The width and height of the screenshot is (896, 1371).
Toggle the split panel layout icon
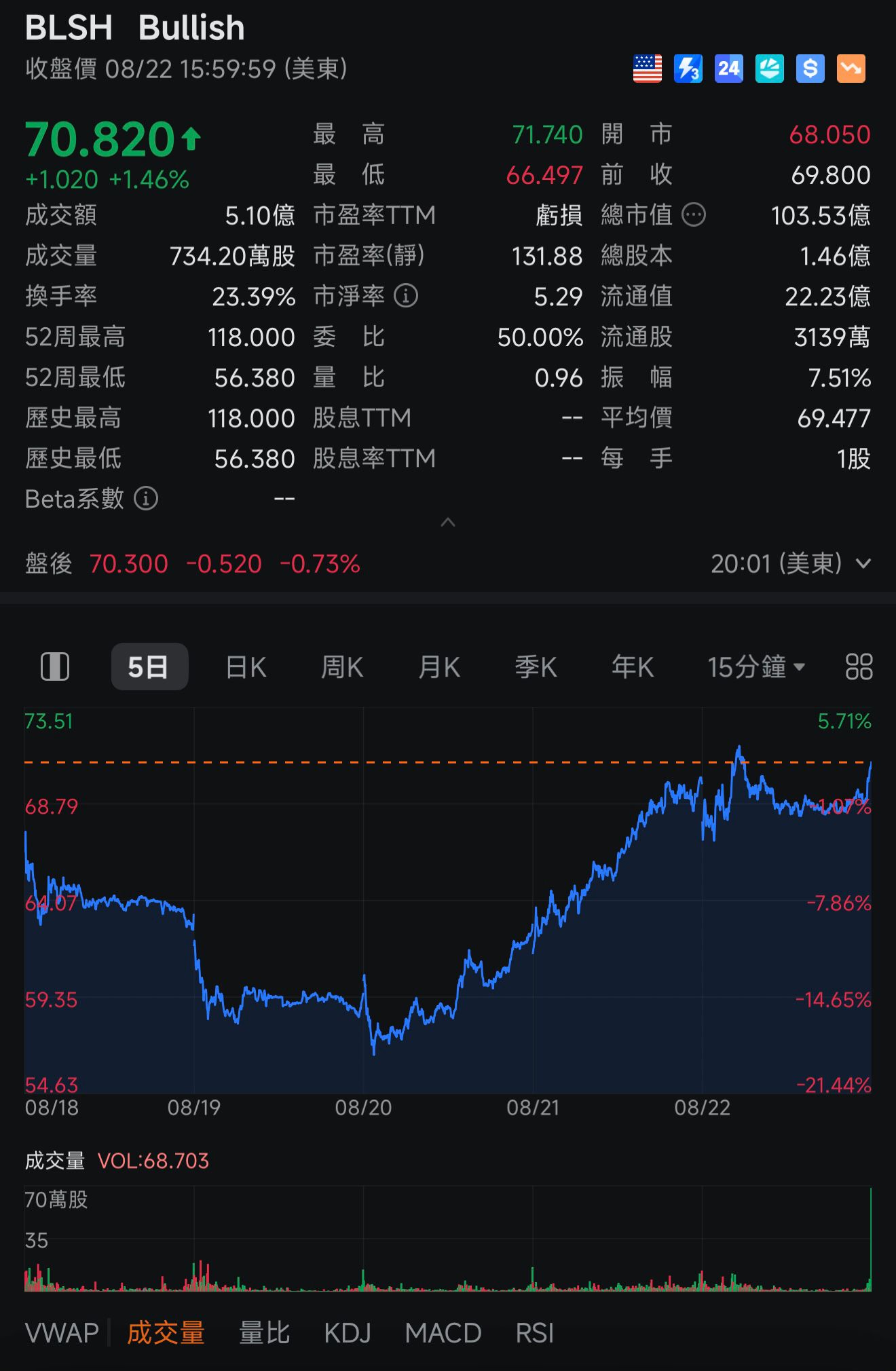click(55, 667)
